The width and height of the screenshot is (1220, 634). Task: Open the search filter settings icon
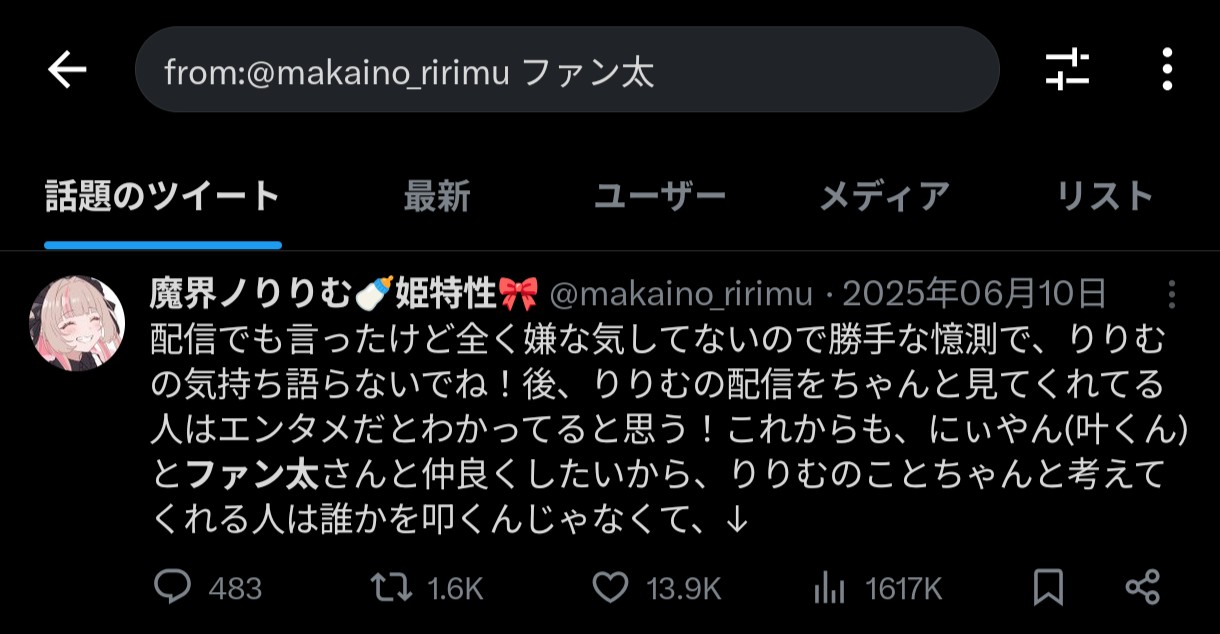tap(1067, 70)
